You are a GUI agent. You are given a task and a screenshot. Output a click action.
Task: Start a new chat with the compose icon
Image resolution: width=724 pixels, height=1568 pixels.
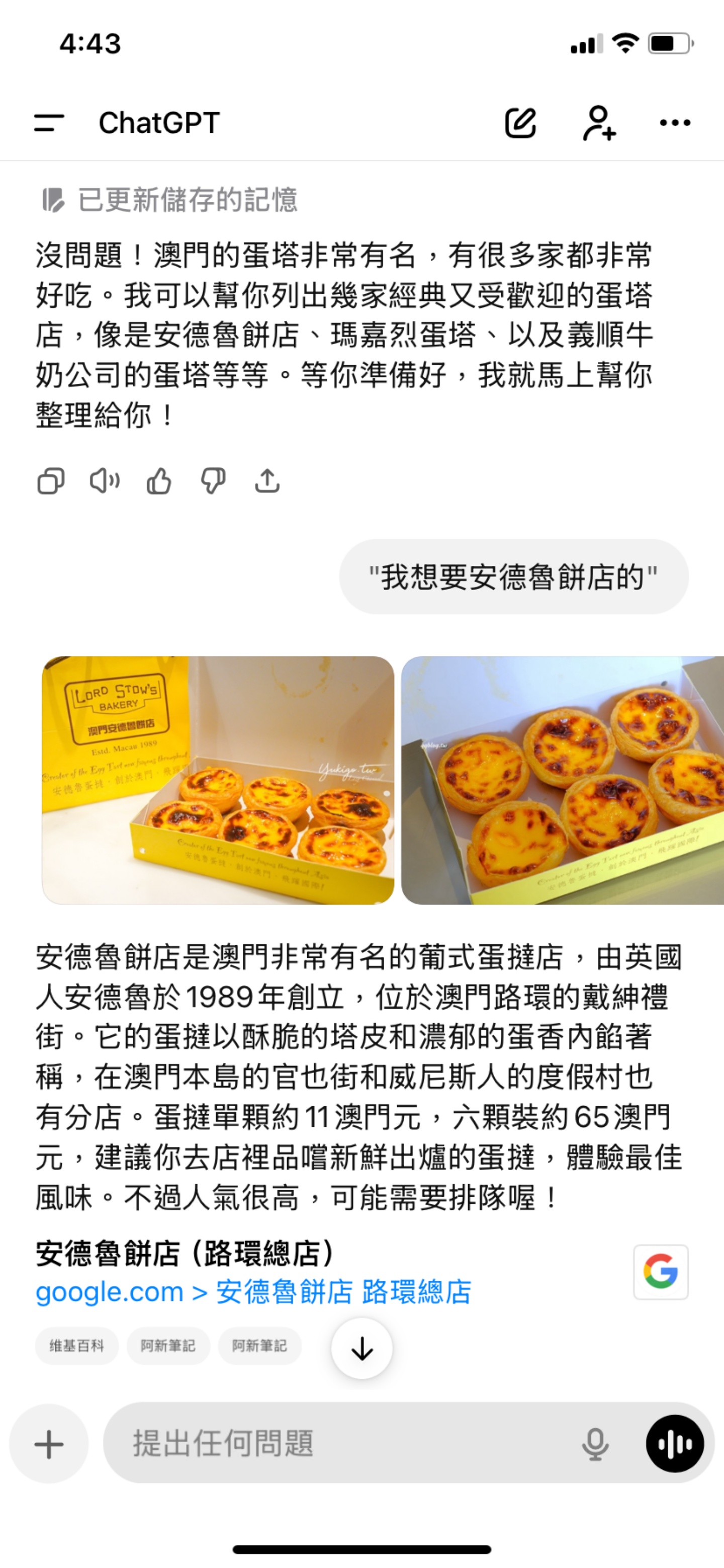[x=520, y=122]
